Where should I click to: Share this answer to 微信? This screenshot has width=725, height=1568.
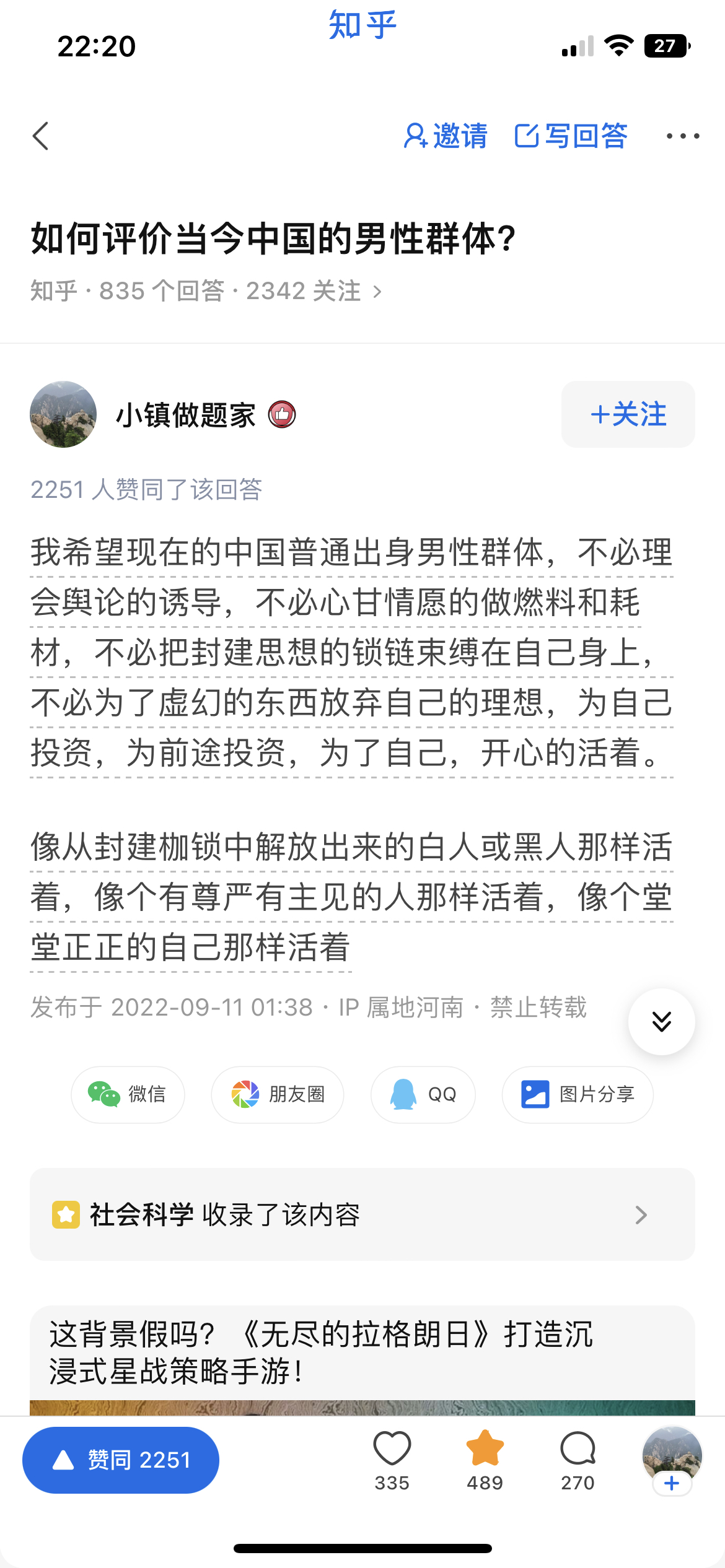(128, 1094)
